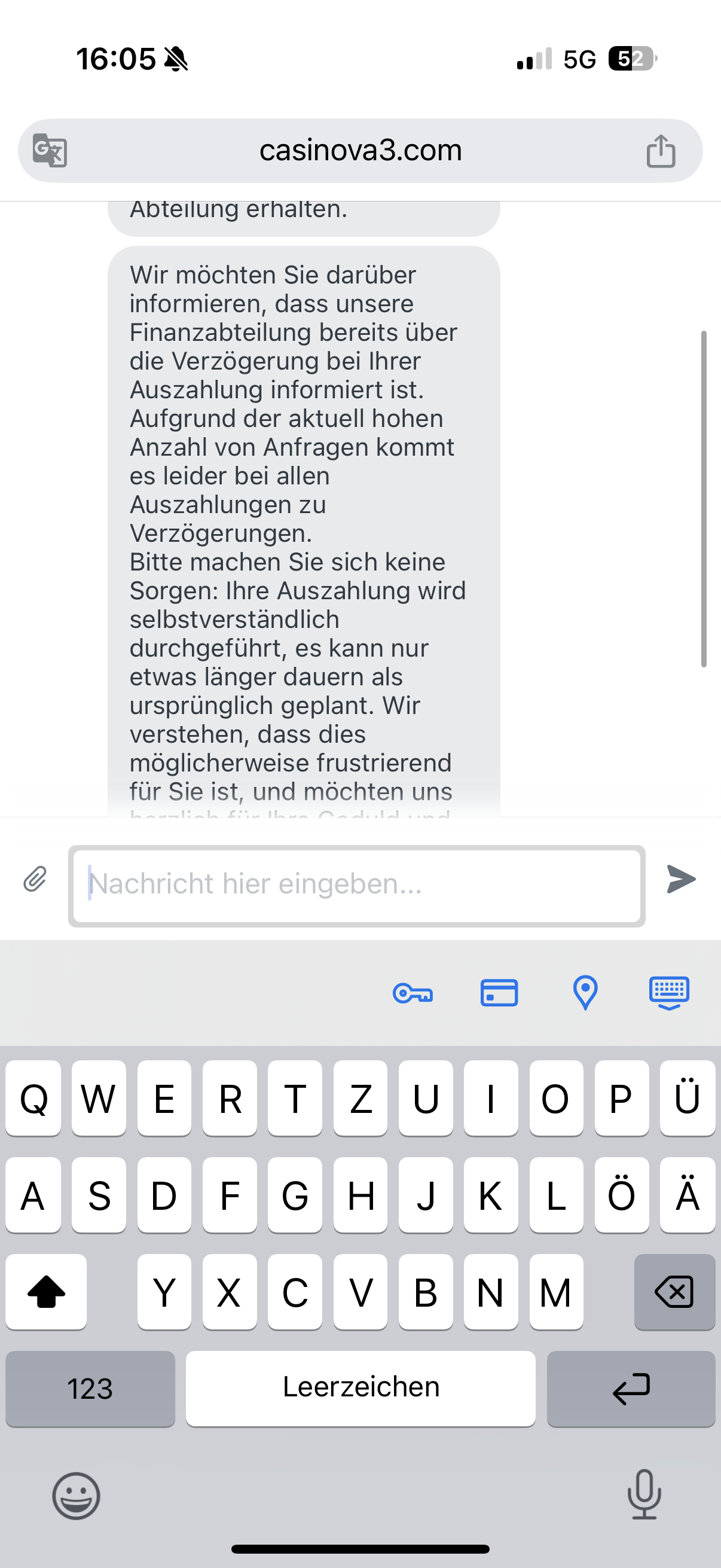The width and height of the screenshot is (721, 1568).
Task: Focus the 'Nachricht hier eingeben...' message field
Action: (356, 886)
